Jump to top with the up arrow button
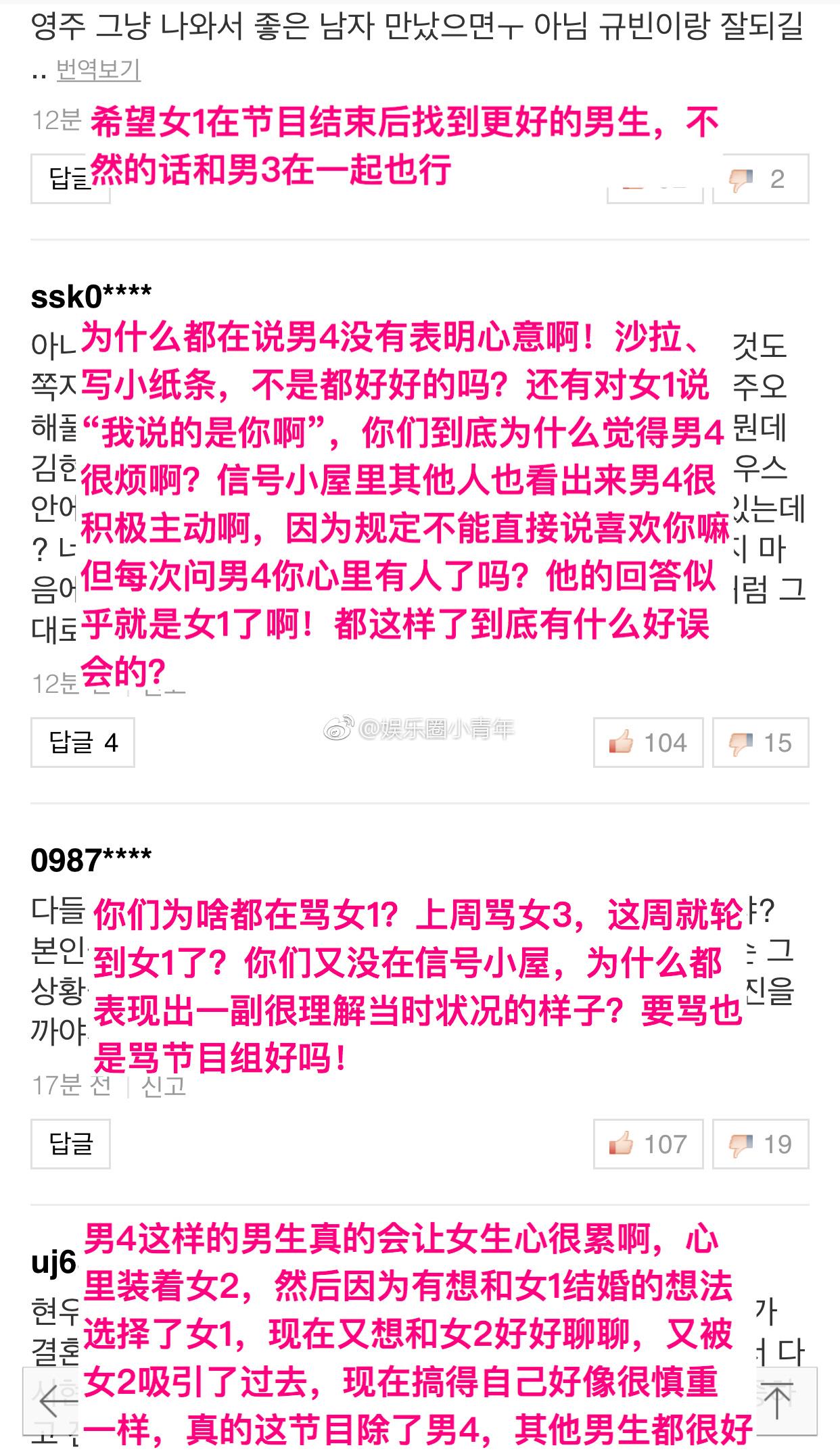 778,1401
